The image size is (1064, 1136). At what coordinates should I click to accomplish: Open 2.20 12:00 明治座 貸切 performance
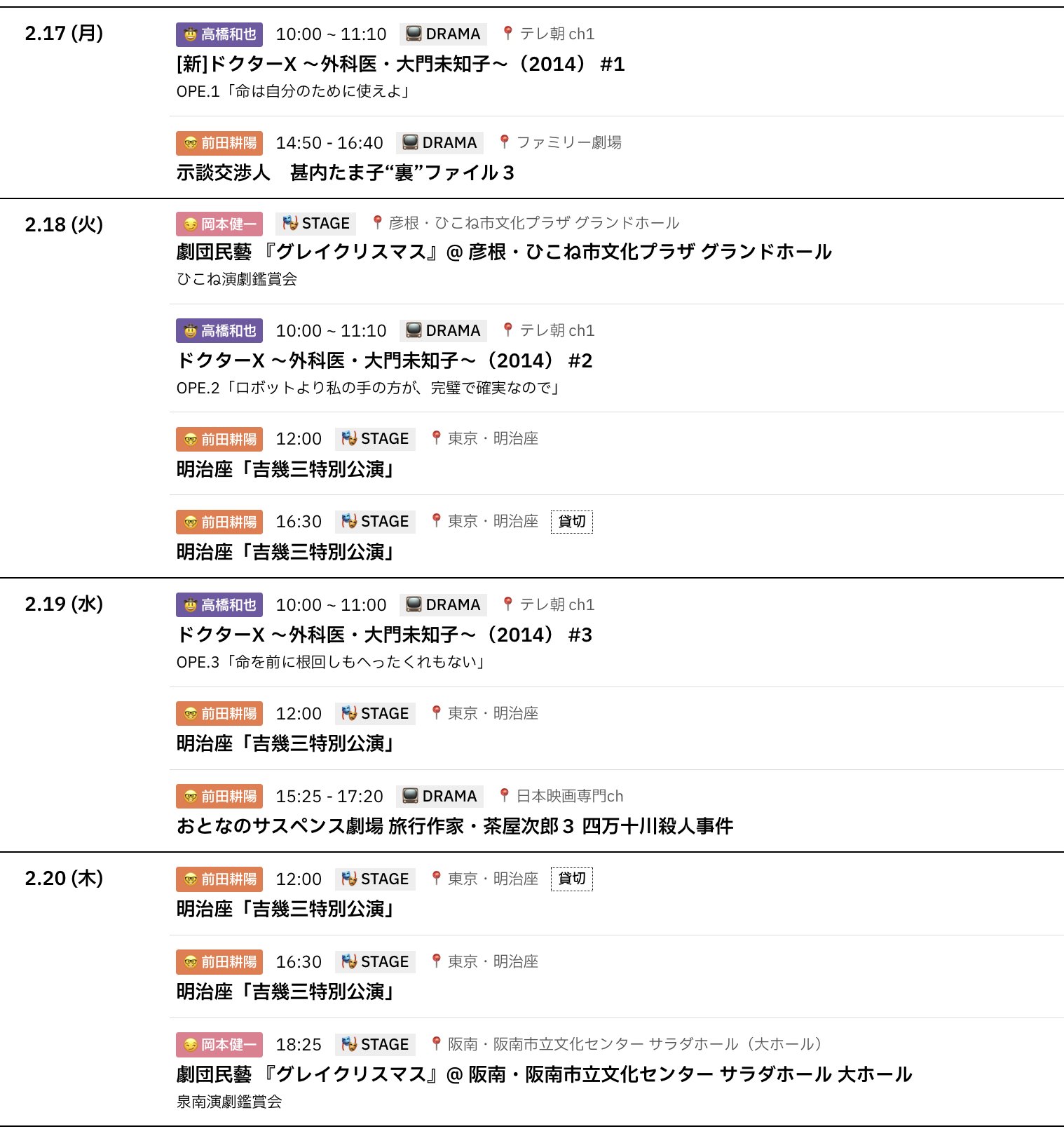[285, 909]
